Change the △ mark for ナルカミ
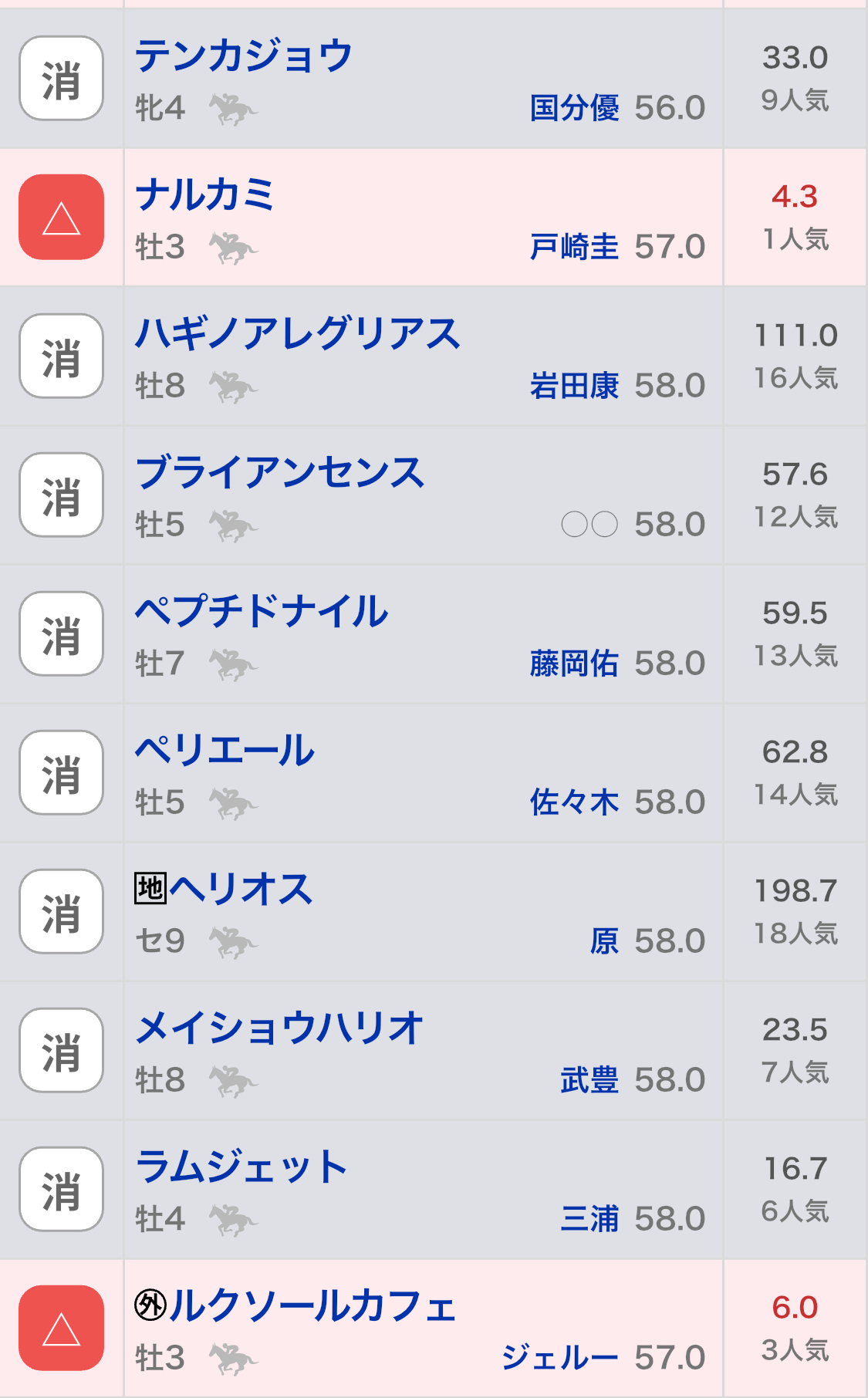 (x=62, y=218)
